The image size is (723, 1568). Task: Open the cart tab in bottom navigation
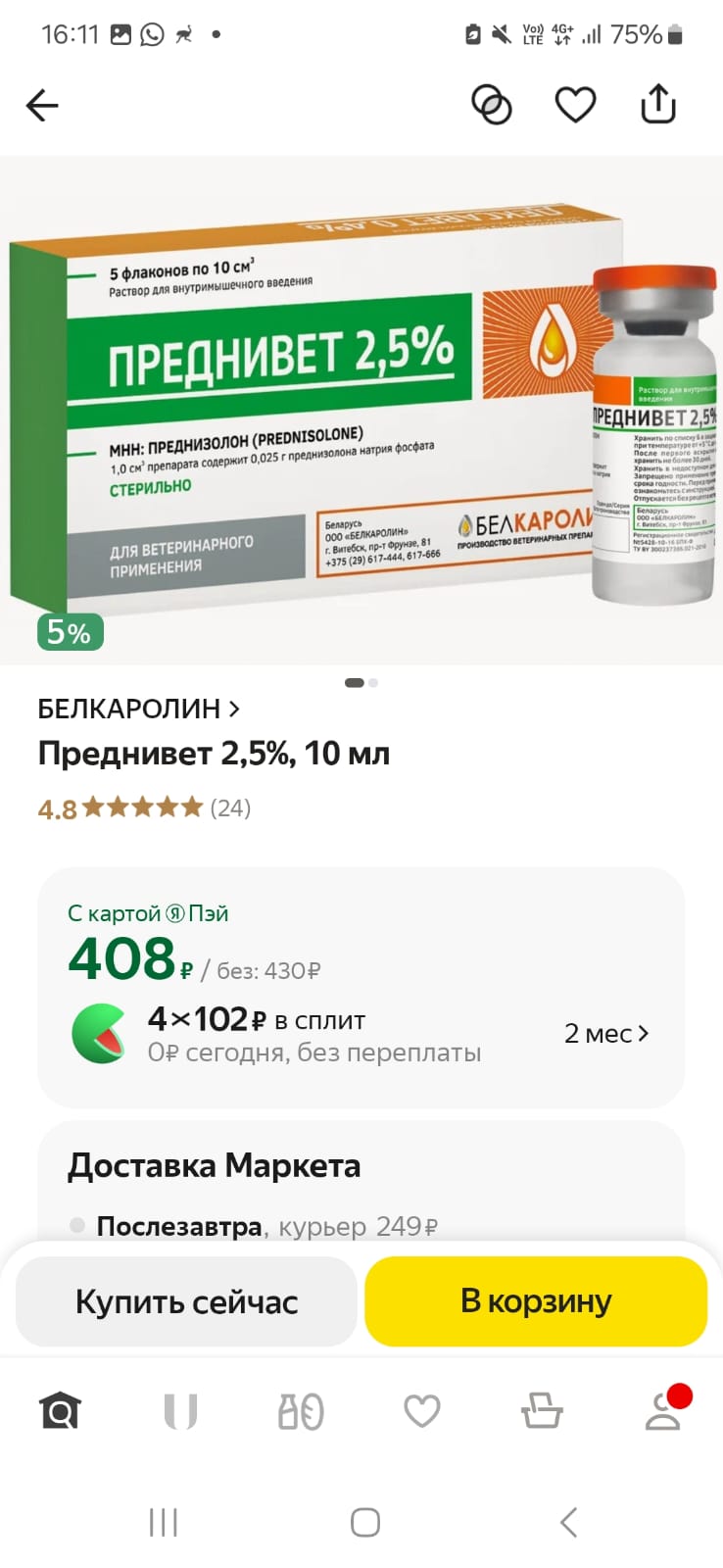point(542,1411)
